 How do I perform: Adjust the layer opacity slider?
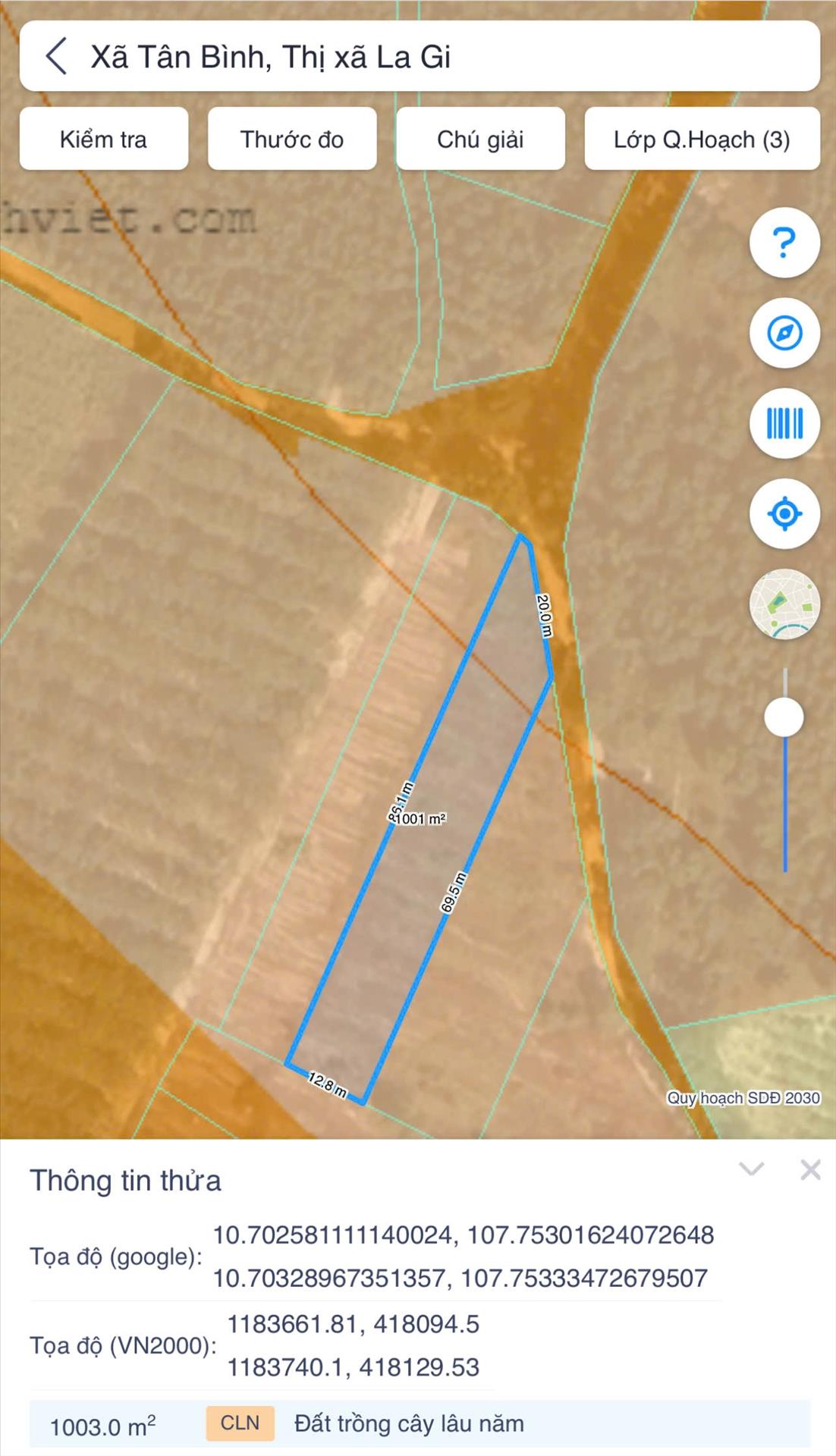pyautogui.click(x=784, y=717)
